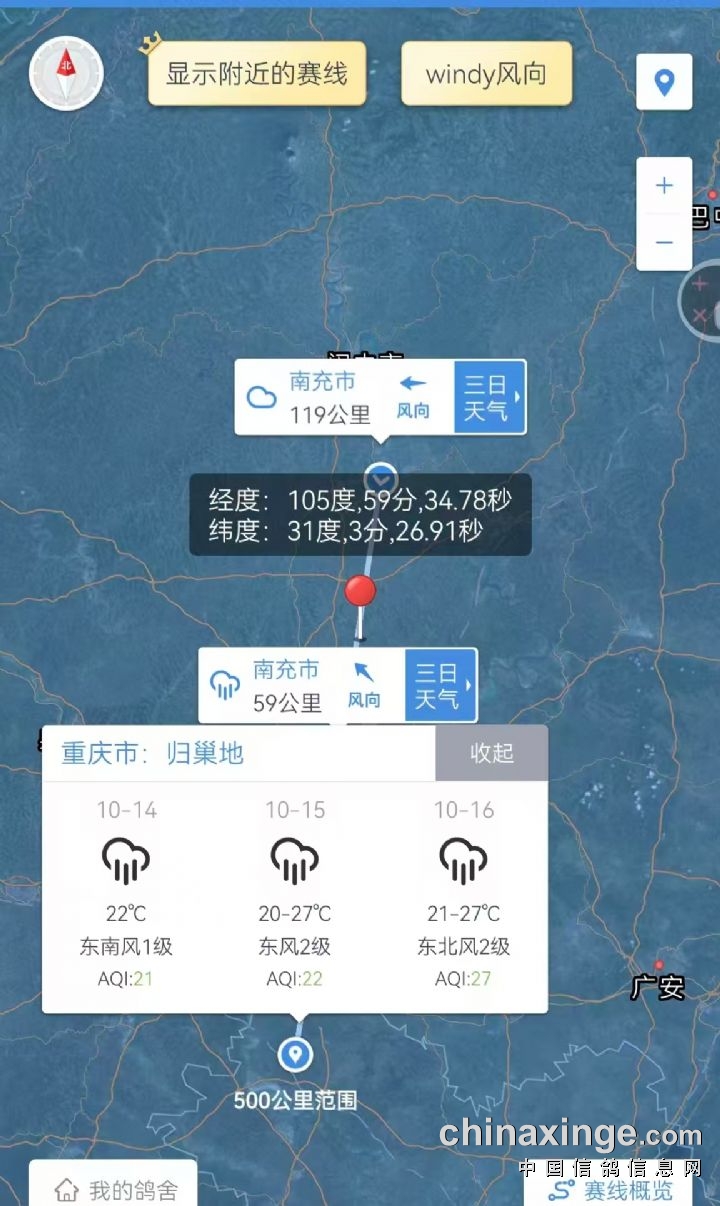Open 三日天气 for 南充市 119公里
Screen dimensions: 720x1206
coord(490,397)
